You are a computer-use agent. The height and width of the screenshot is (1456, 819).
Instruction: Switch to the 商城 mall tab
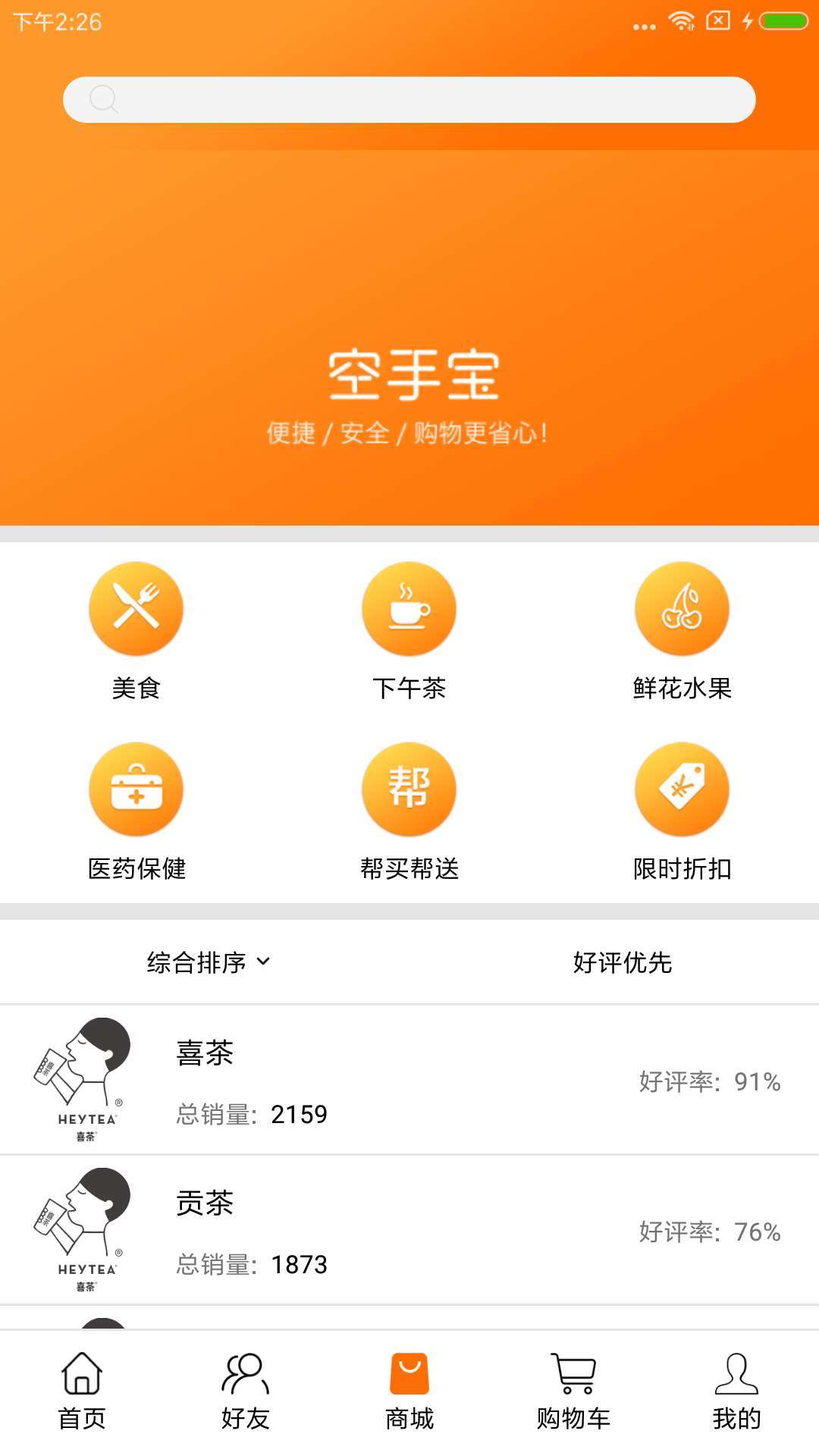[x=409, y=1395]
